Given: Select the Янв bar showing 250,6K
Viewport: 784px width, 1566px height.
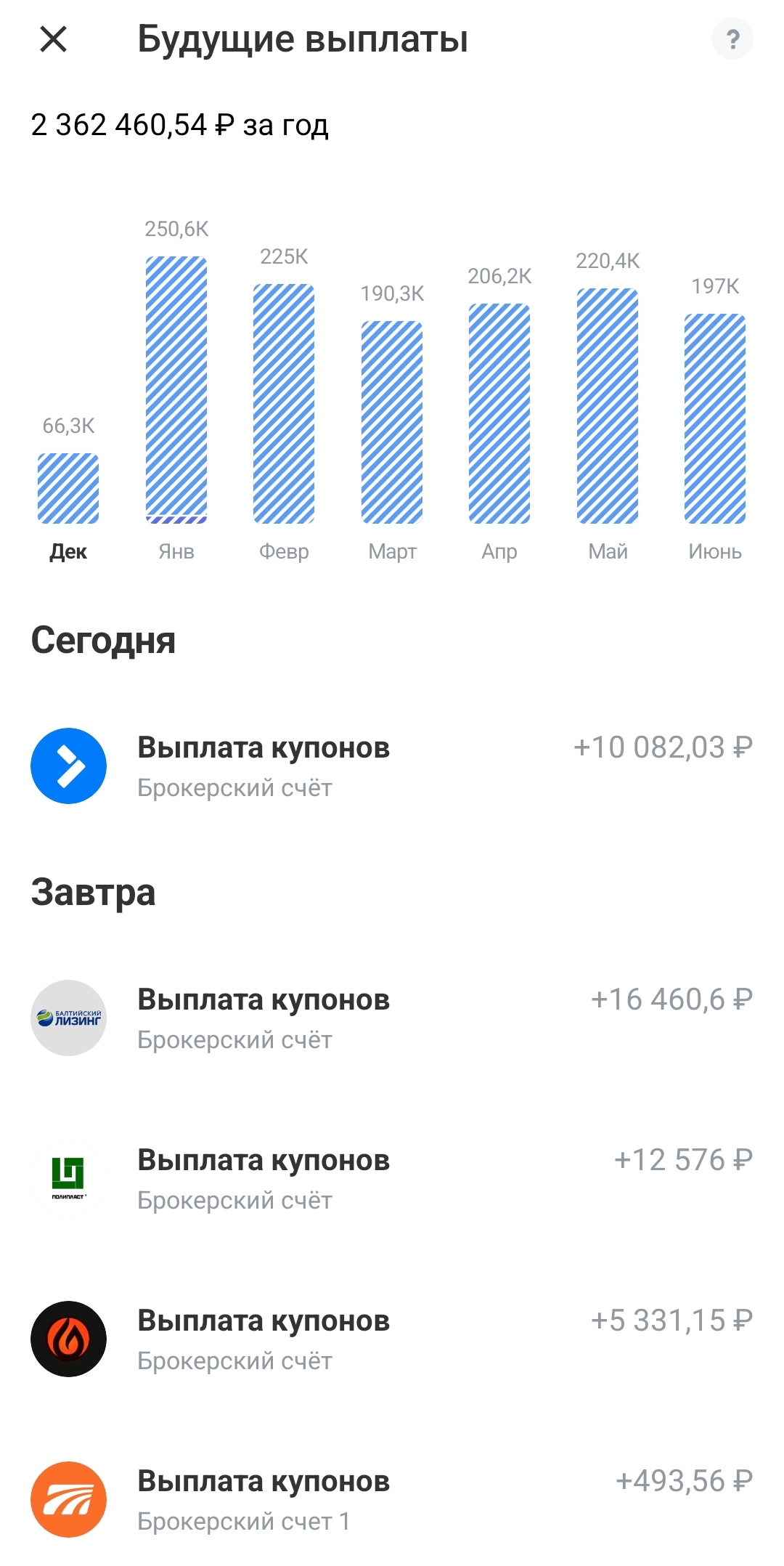Looking at the screenshot, I should [176, 390].
